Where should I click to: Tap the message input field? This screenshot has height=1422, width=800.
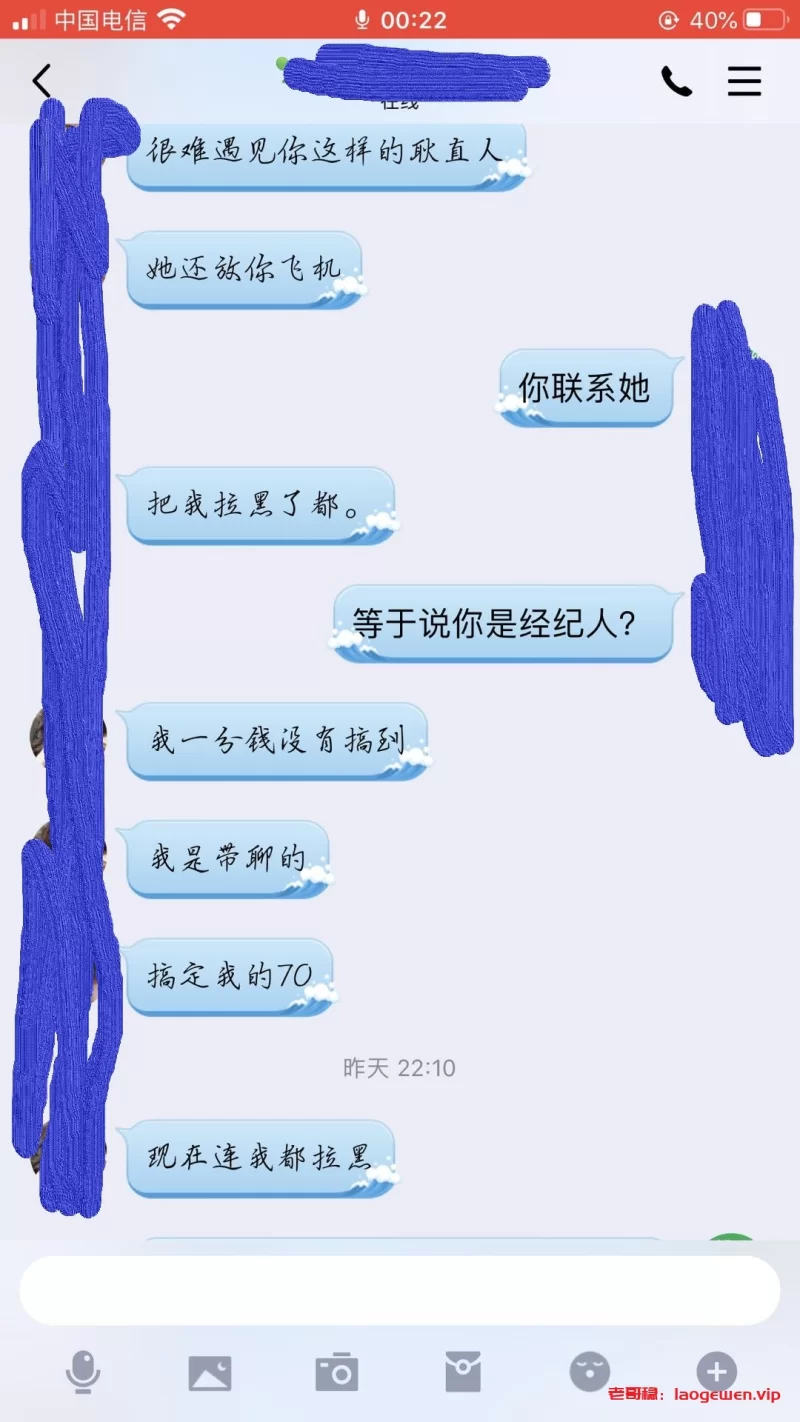pyautogui.click(x=400, y=1290)
